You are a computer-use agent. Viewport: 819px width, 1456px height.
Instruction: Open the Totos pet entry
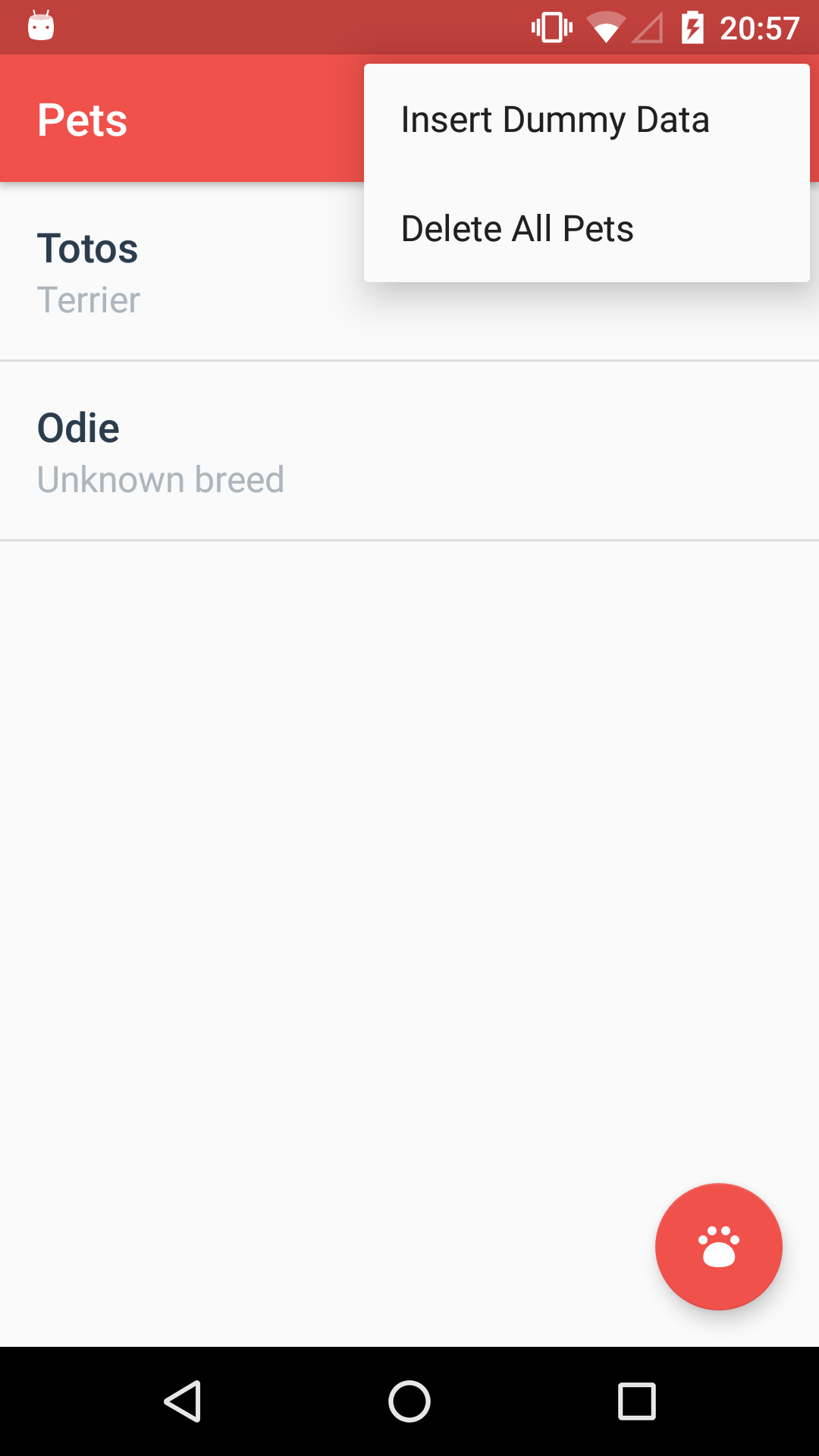tap(409, 271)
